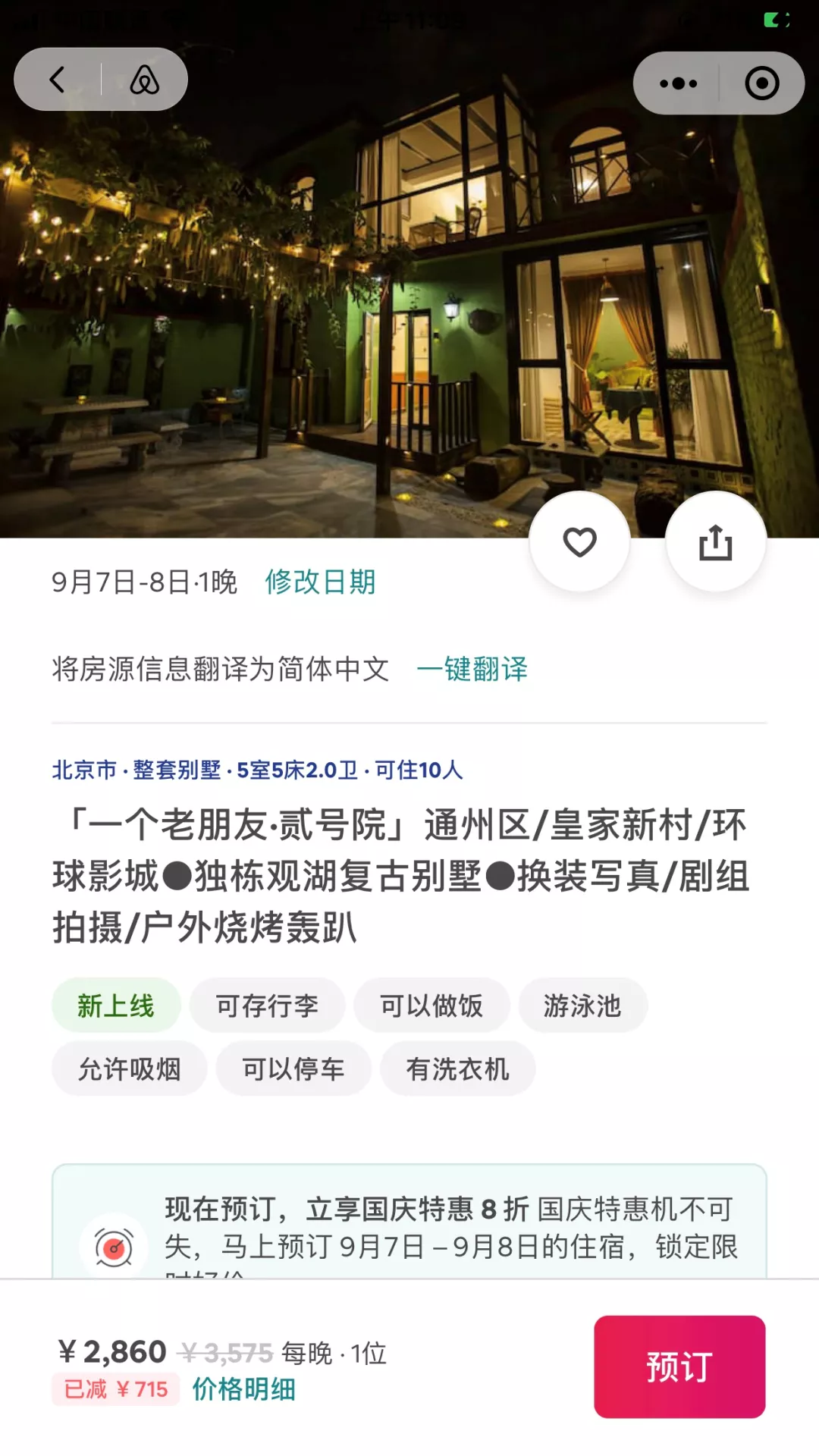The width and height of the screenshot is (819, 1456).
Task: Close the mini program with circle button
Action: [761, 83]
